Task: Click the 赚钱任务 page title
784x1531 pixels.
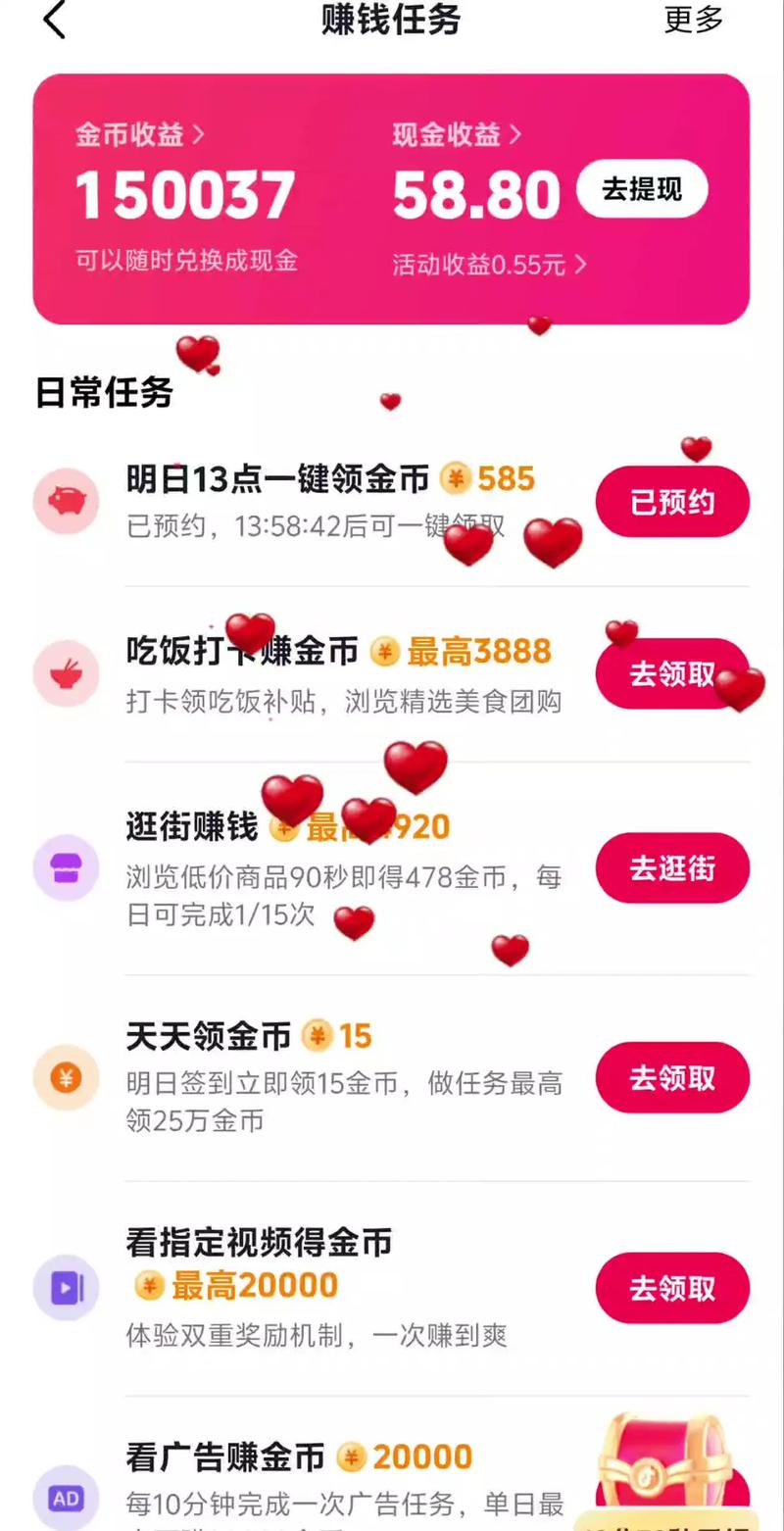Action: 391,22
